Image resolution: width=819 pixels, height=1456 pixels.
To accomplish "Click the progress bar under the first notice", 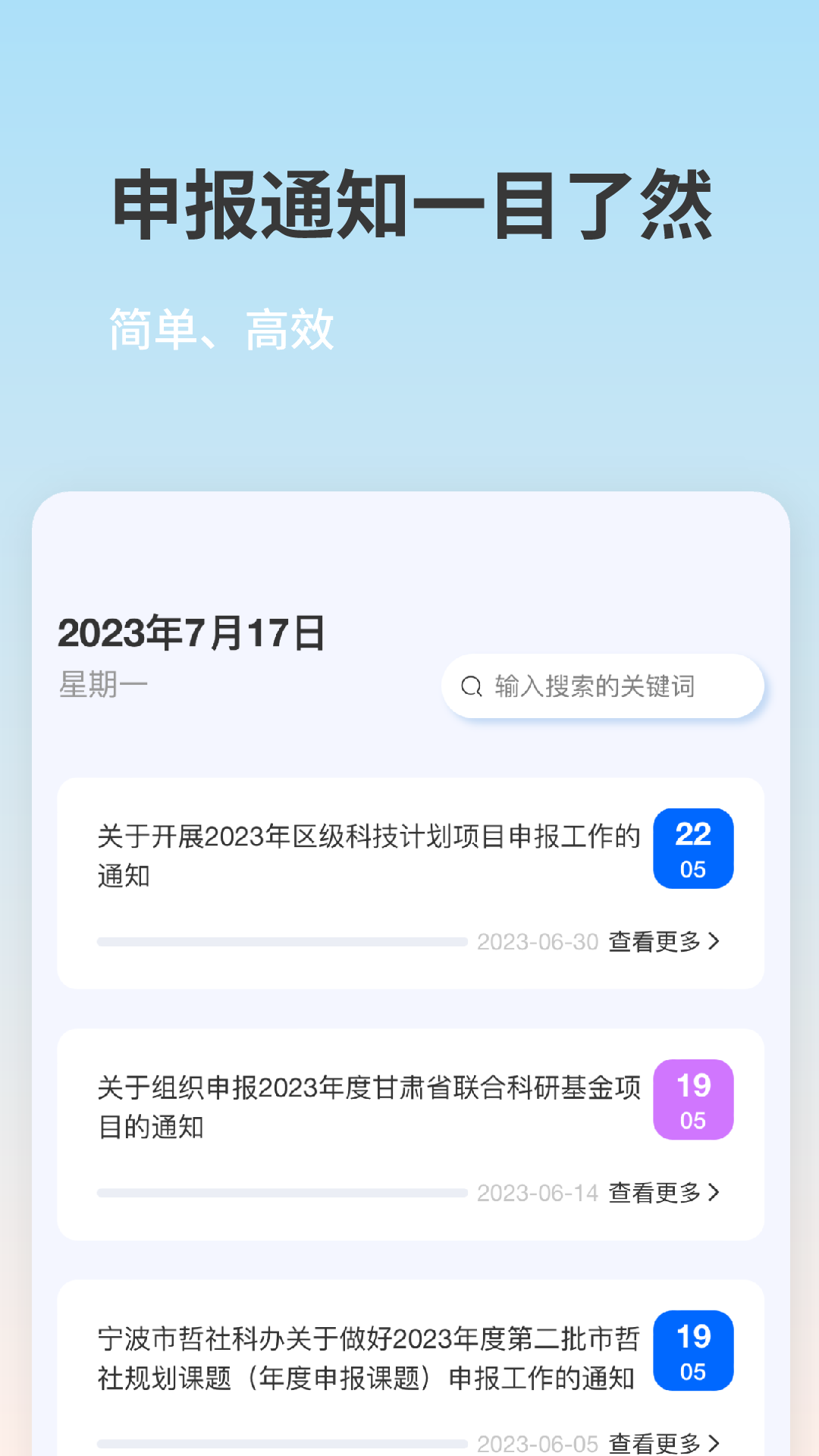I will (x=281, y=942).
